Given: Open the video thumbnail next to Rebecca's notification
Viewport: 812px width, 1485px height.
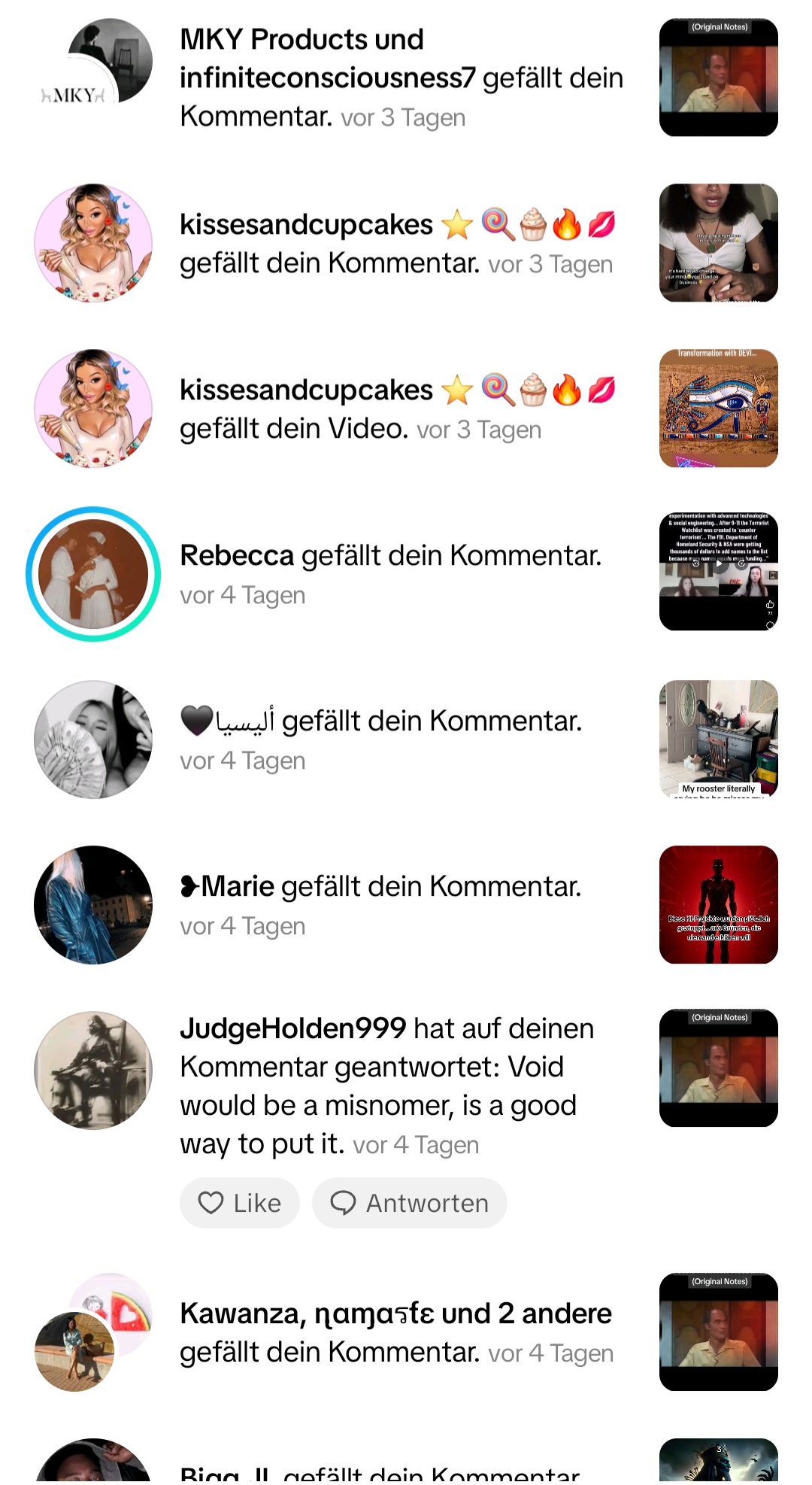Looking at the screenshot, I should coord(718,572).
